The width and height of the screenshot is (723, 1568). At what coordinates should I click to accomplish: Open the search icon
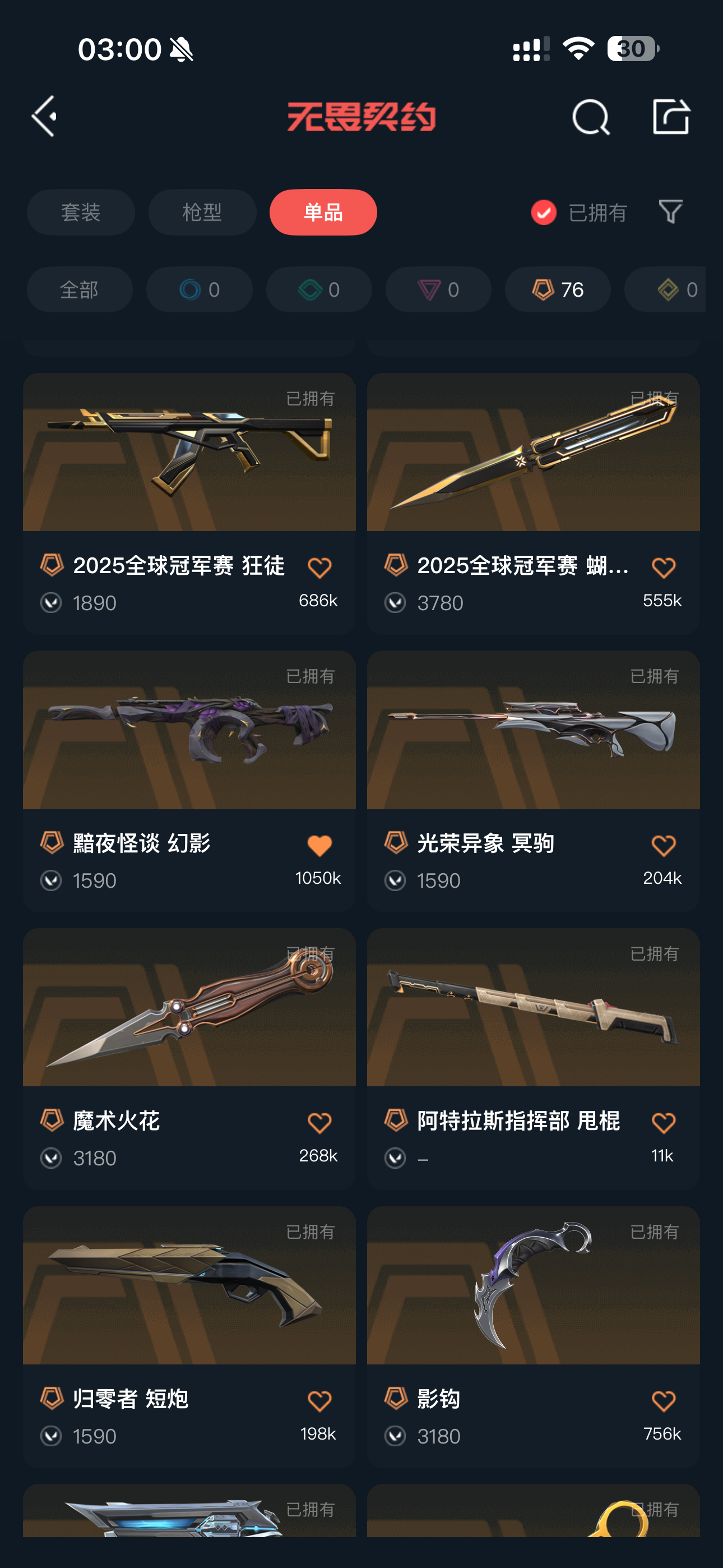coord(590,116)
